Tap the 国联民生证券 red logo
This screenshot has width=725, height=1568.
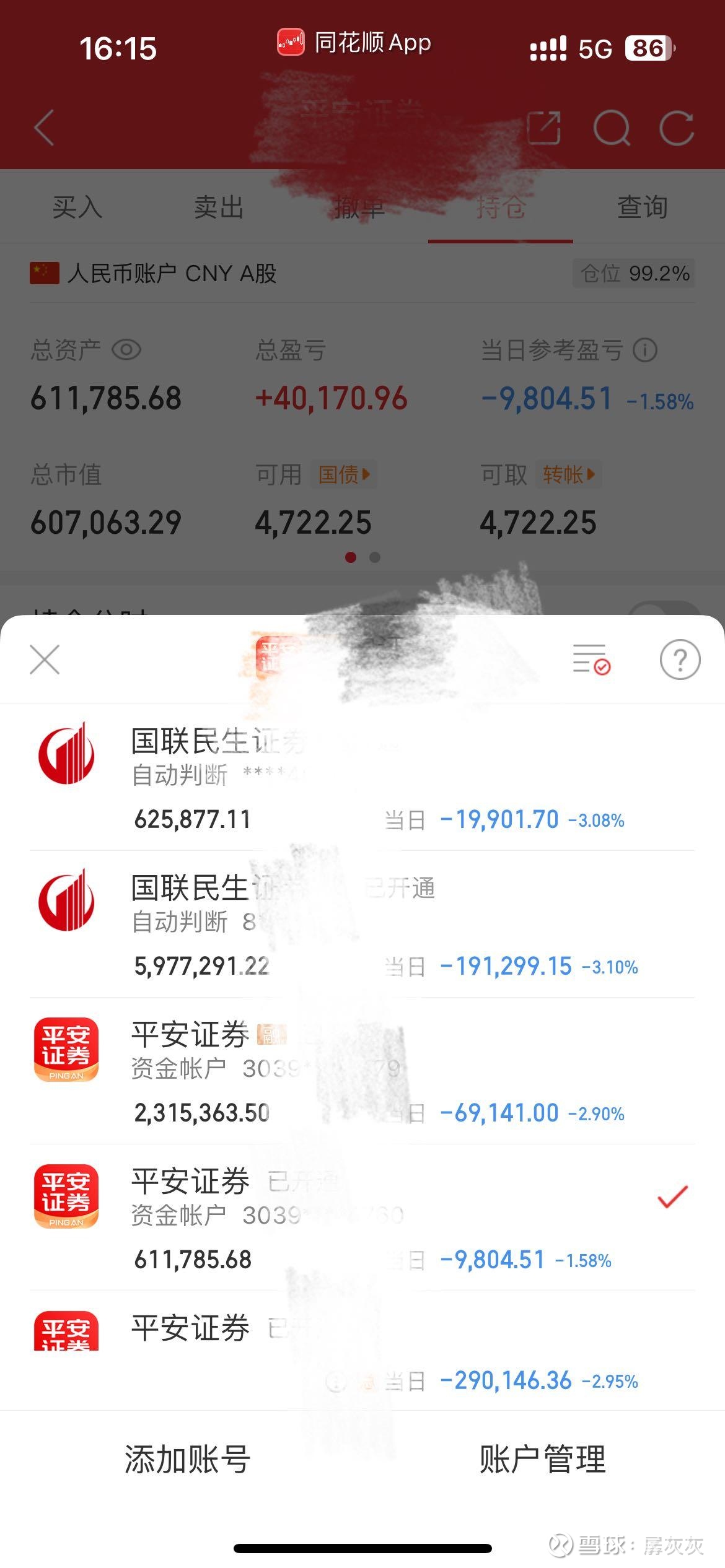pos(67,756)
